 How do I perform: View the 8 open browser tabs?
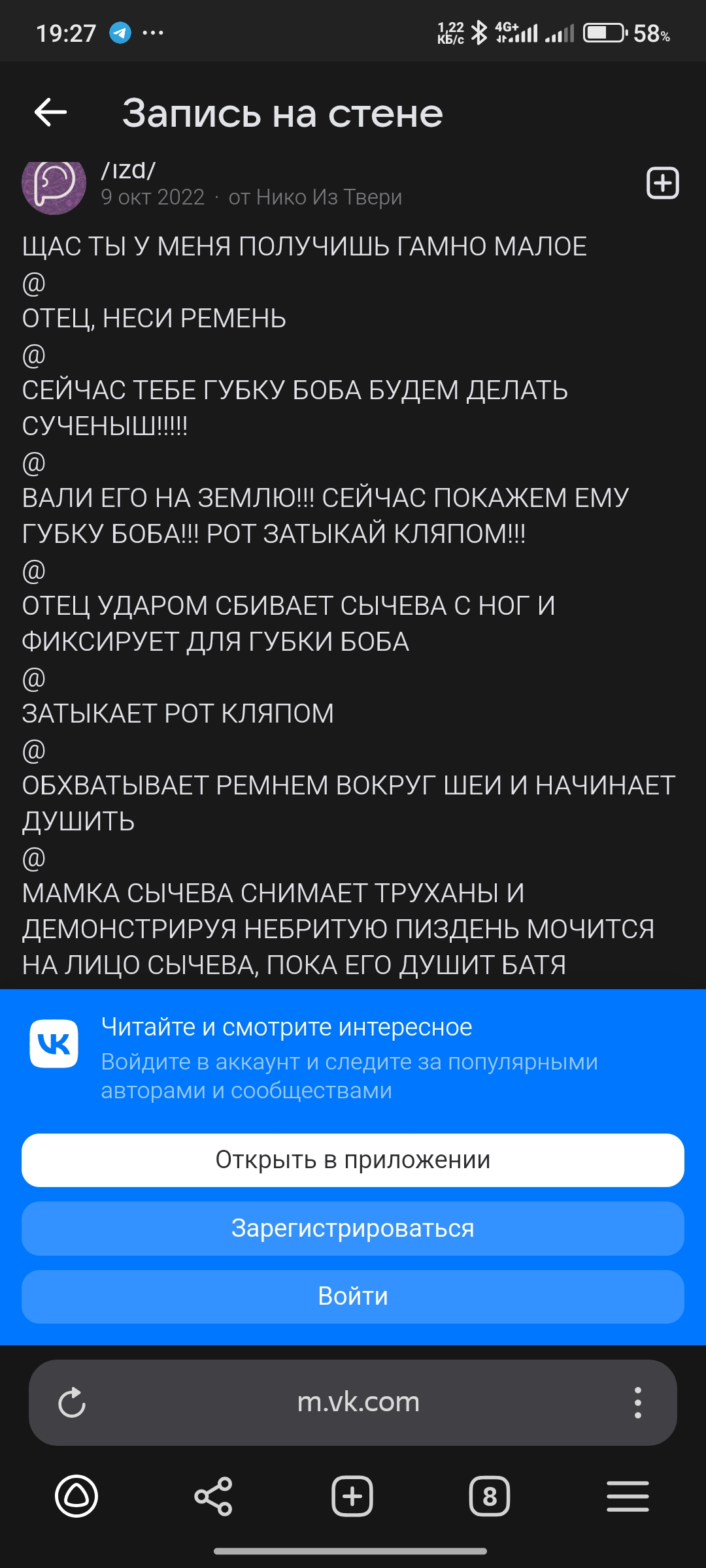490,1495
